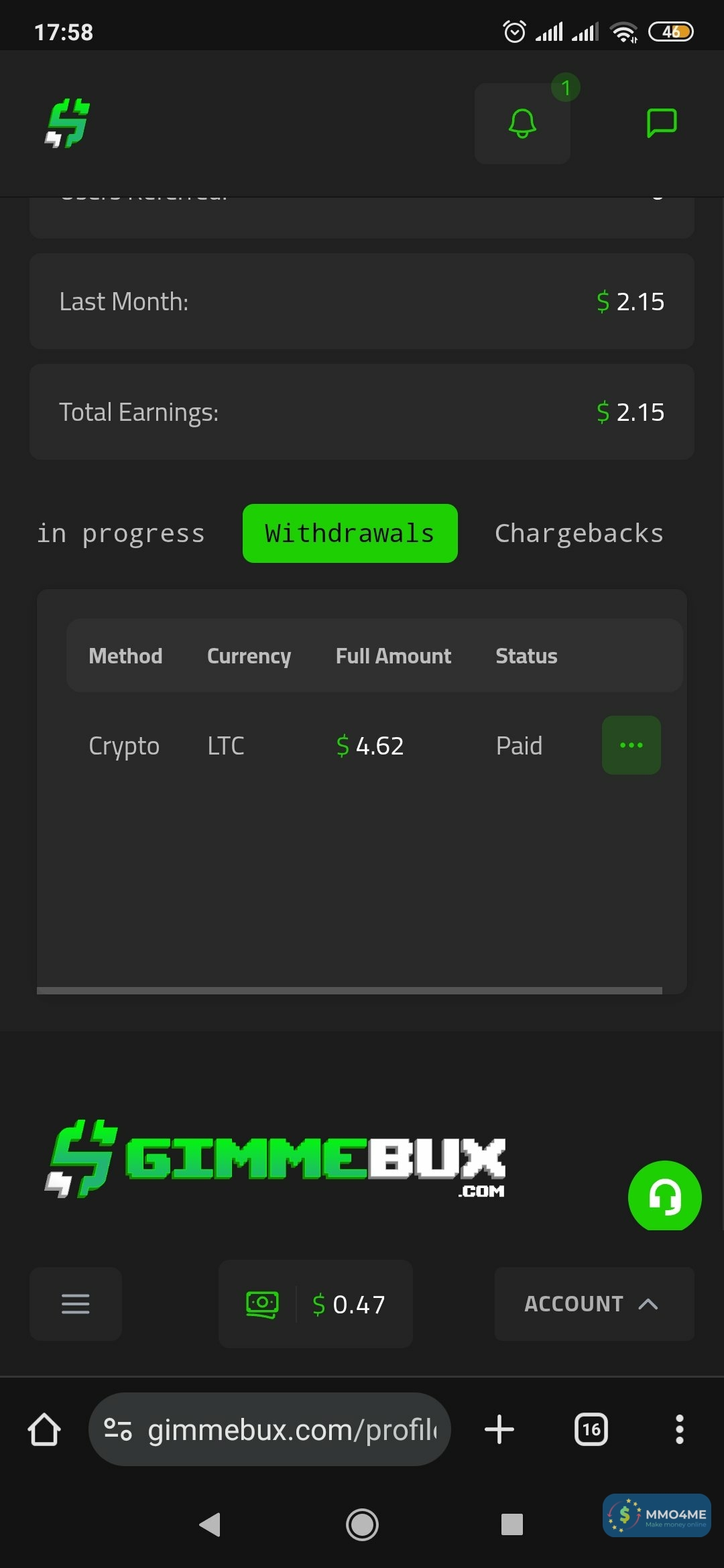Switch to the Chargebacks tab
The image size is (724, 1568).
pyautogui.click(x=579, y=534)
